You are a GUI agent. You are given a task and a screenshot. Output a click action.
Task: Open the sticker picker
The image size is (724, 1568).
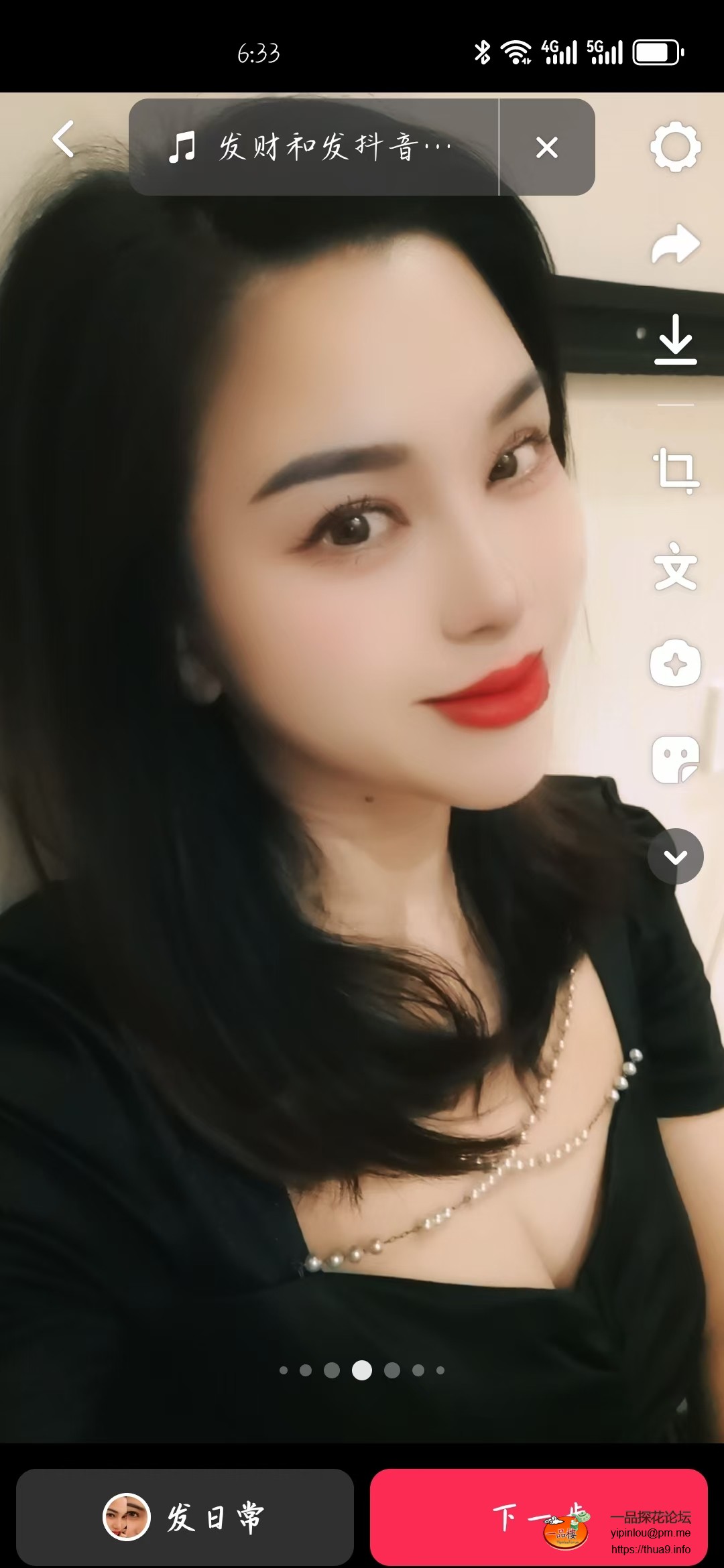click(675, 759)
